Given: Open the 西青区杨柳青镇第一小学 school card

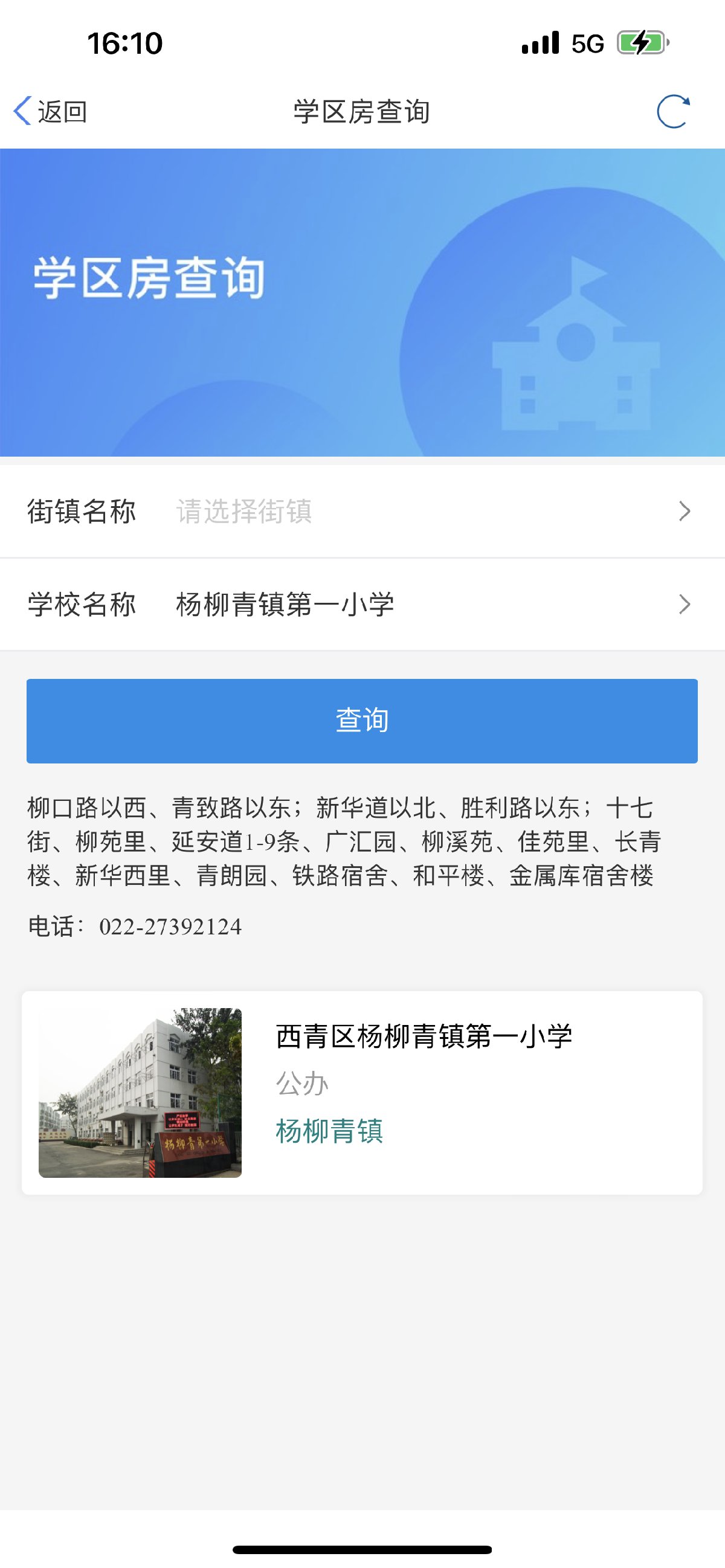Looking at the screenshot, I should pyautogui.click(x=361, y=1093).
